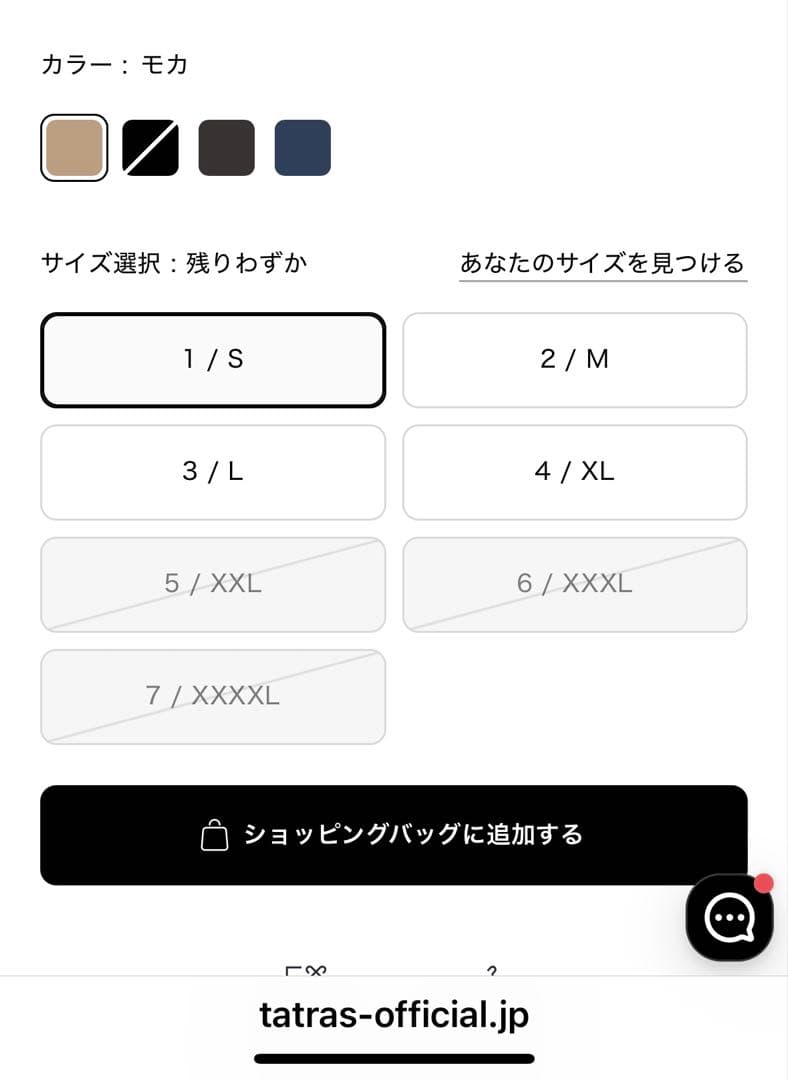788x1080 pixels.
Task: Pick the dark brown color swatch
Action: 226,148
